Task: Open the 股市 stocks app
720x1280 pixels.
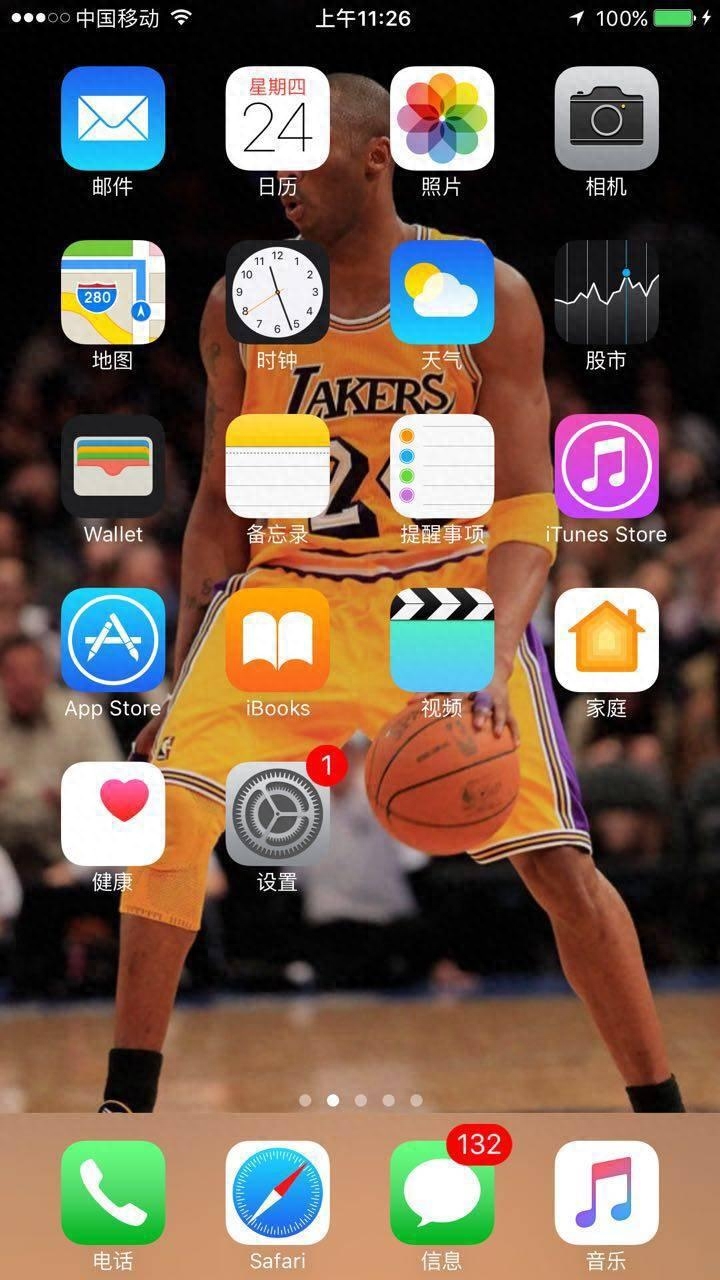Action: pos(606,292)
